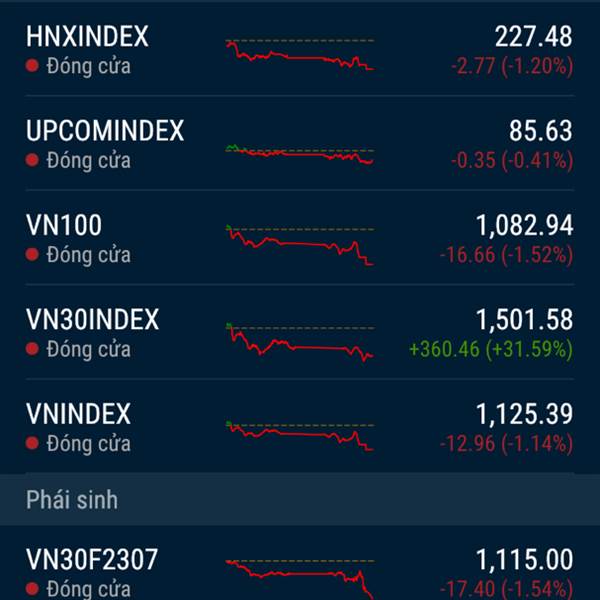Select the VN30INDEX row
The image size is (600, 600).
coord(92,320)
